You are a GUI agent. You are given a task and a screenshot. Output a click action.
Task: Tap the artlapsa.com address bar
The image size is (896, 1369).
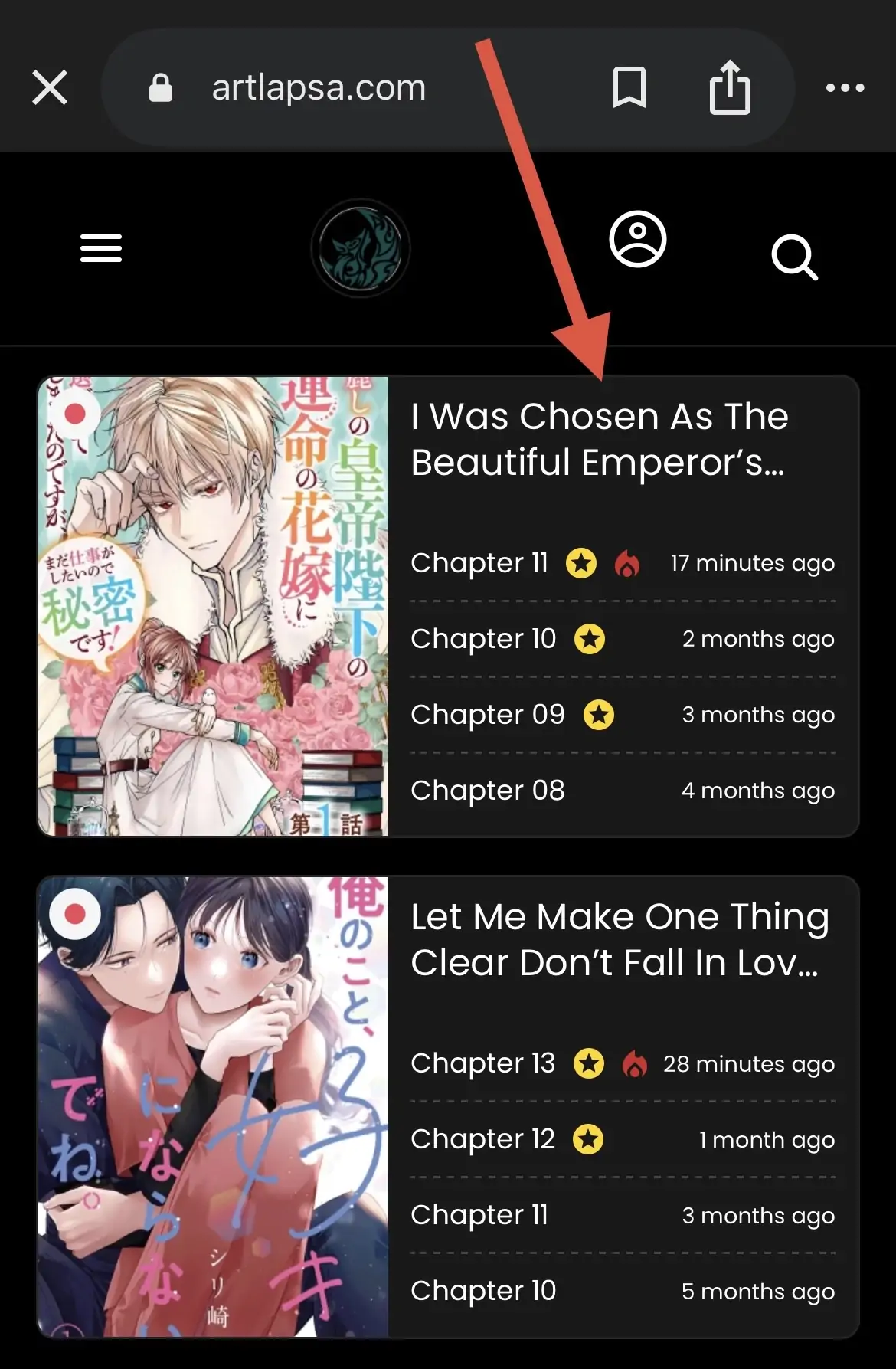pyautogui.click(x=318, y=87)
